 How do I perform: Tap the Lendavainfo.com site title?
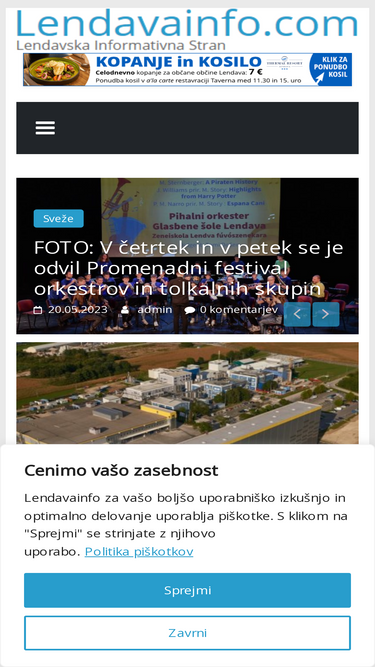coord(187,23)
